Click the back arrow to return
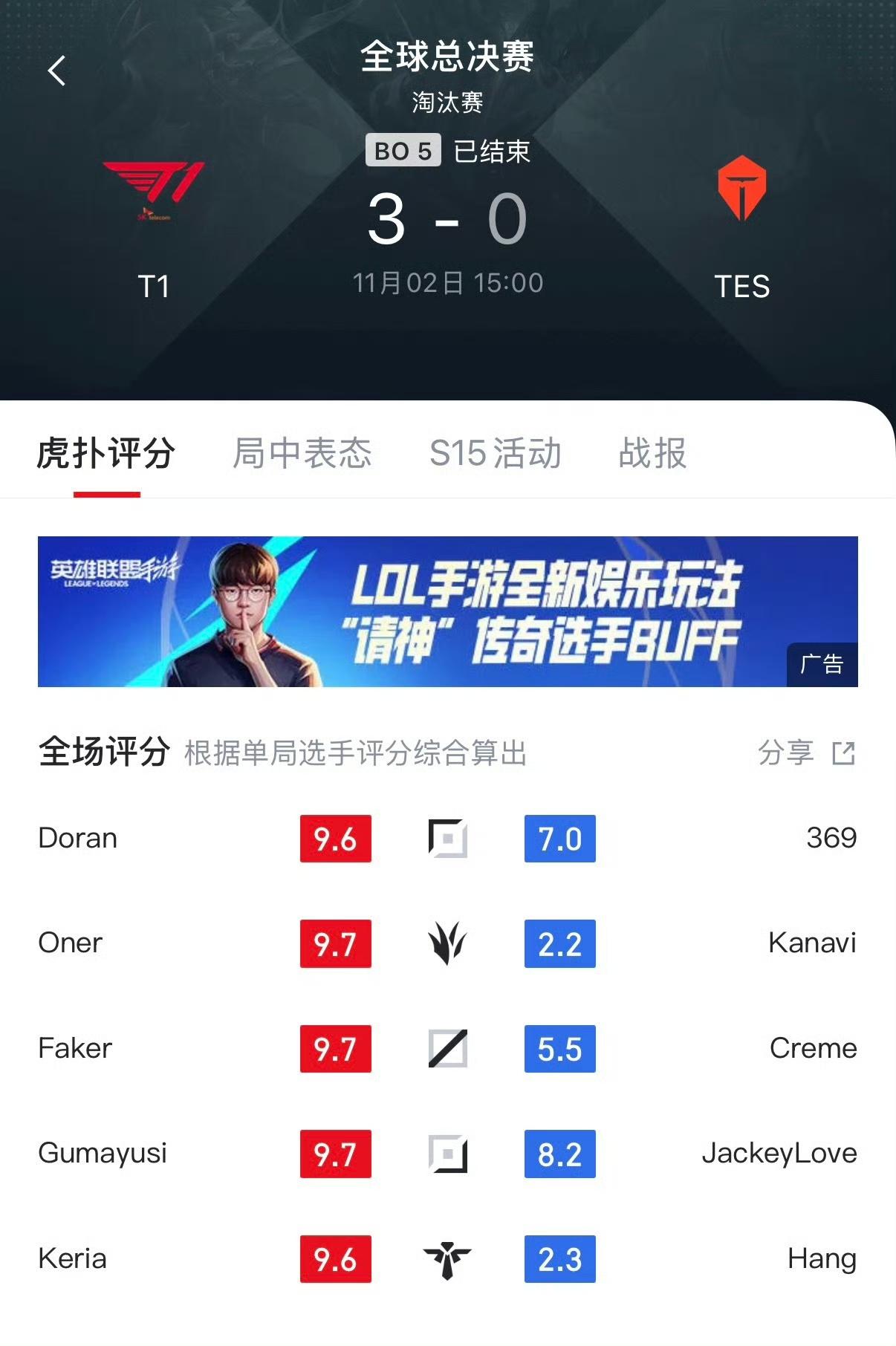This screenshot has height=1346, width=896. click(x=56, y=71)
